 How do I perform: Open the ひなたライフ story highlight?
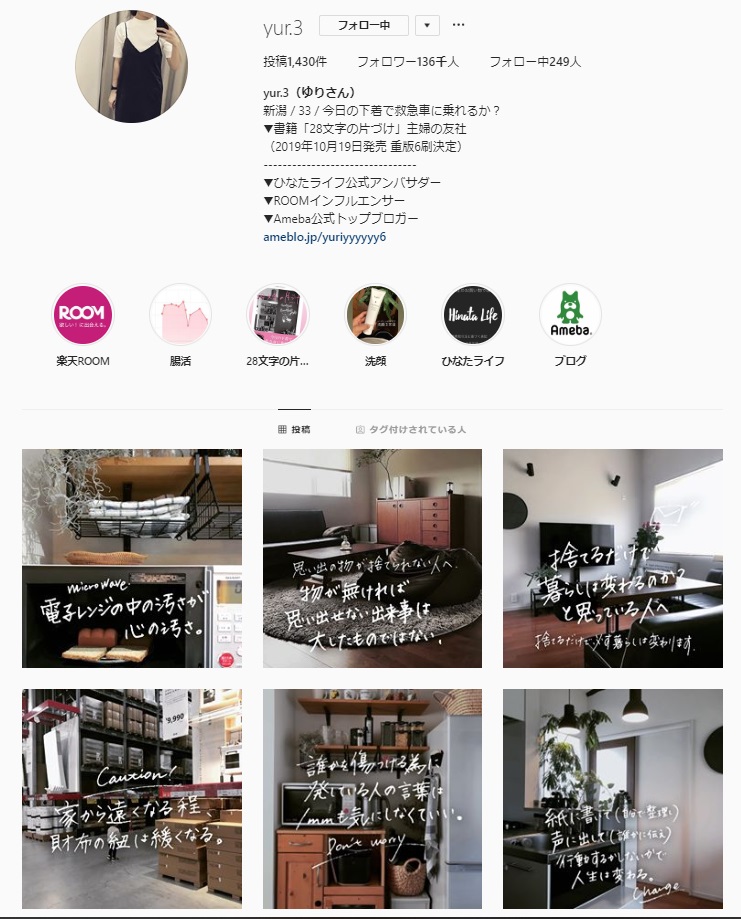click(x=473, y=315)
